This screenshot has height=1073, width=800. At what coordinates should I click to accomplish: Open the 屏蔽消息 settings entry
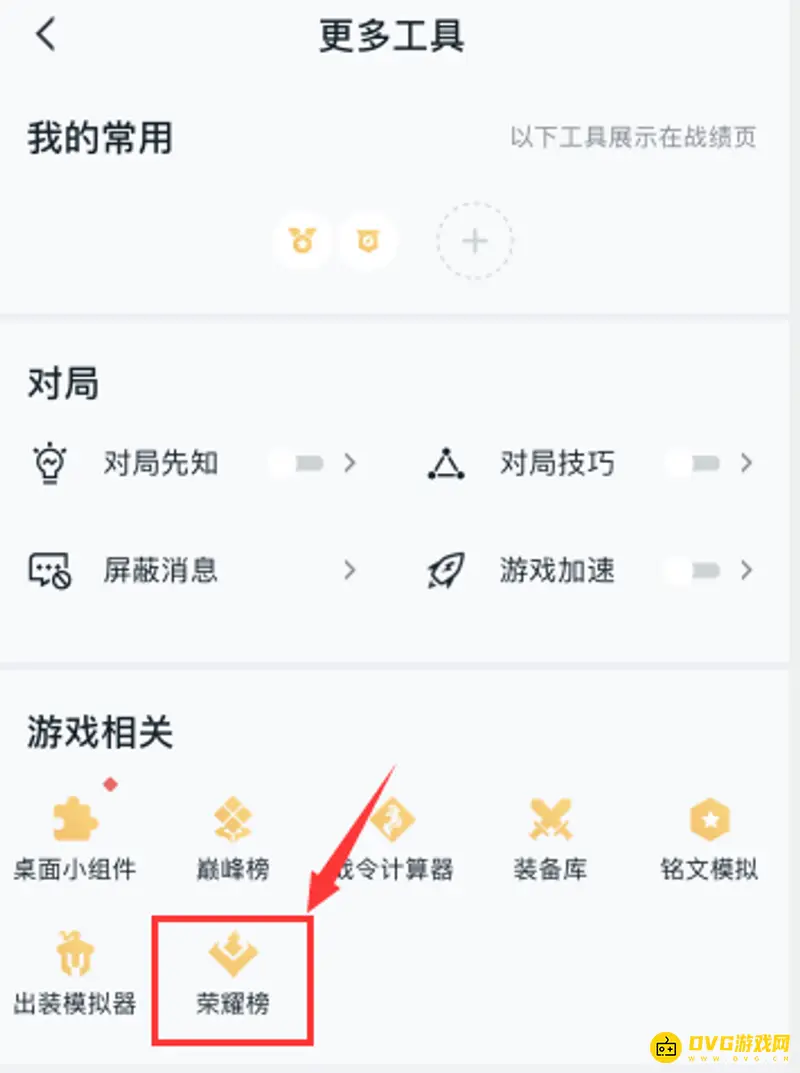pos(161,570)
